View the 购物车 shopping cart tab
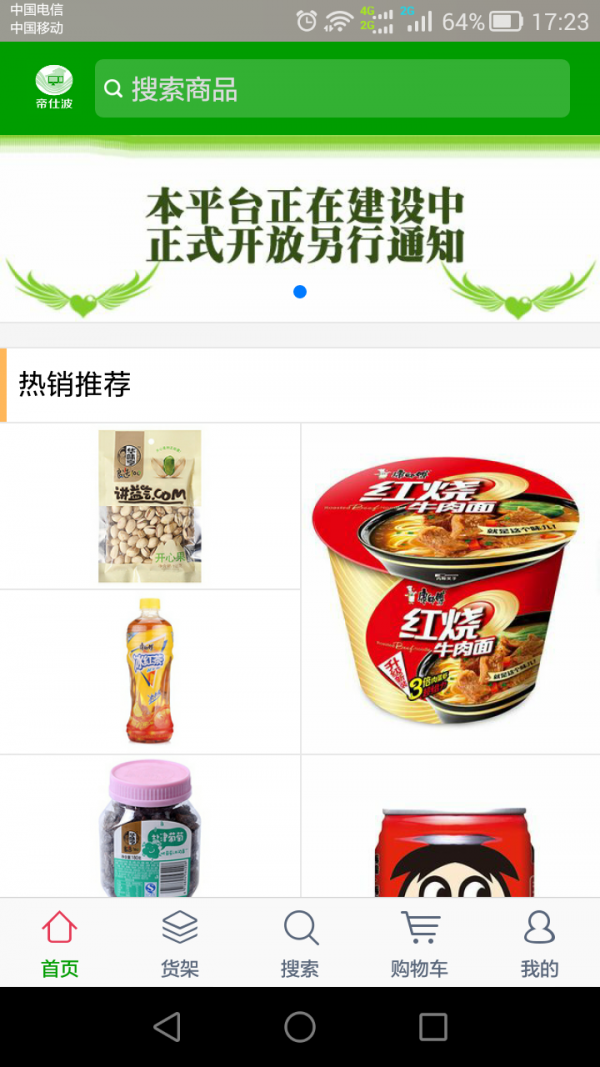Viewport: 600px width, 1067px height. coord(420,943)
